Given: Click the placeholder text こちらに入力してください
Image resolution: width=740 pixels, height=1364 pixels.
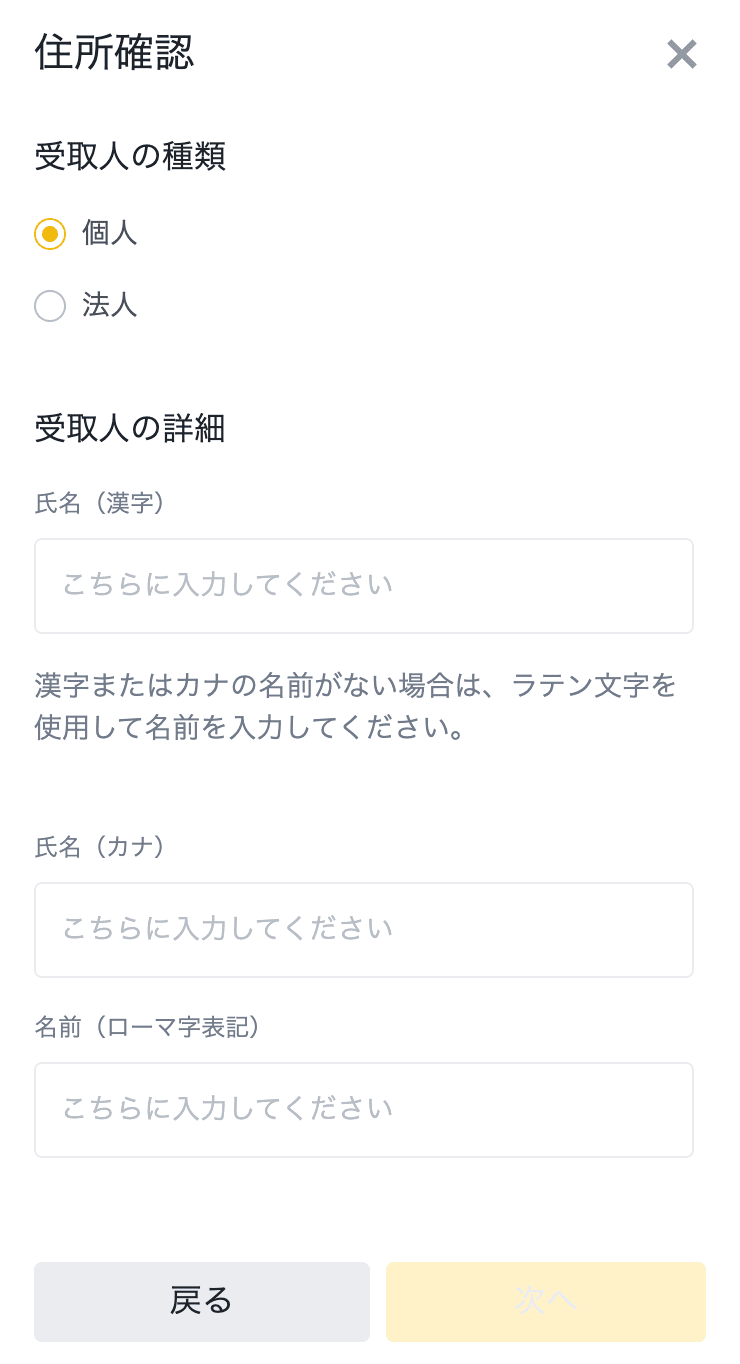Looking at the screenshot, I should click(227, 586).
